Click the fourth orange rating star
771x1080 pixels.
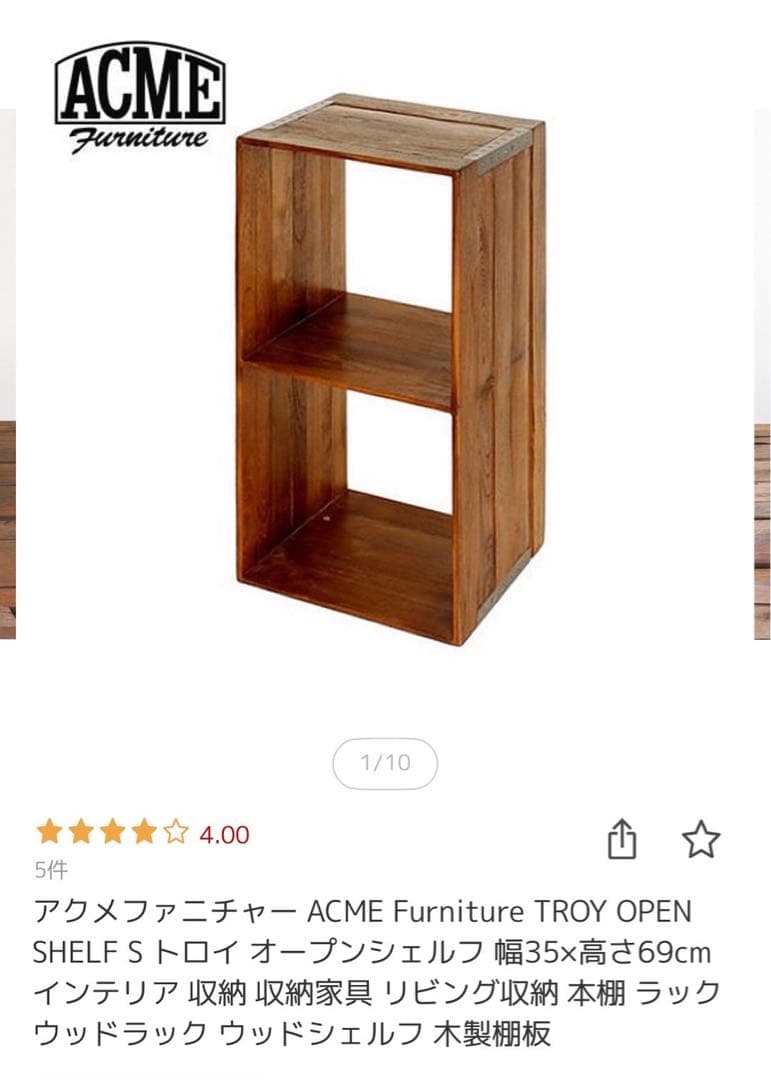(142, 830)
